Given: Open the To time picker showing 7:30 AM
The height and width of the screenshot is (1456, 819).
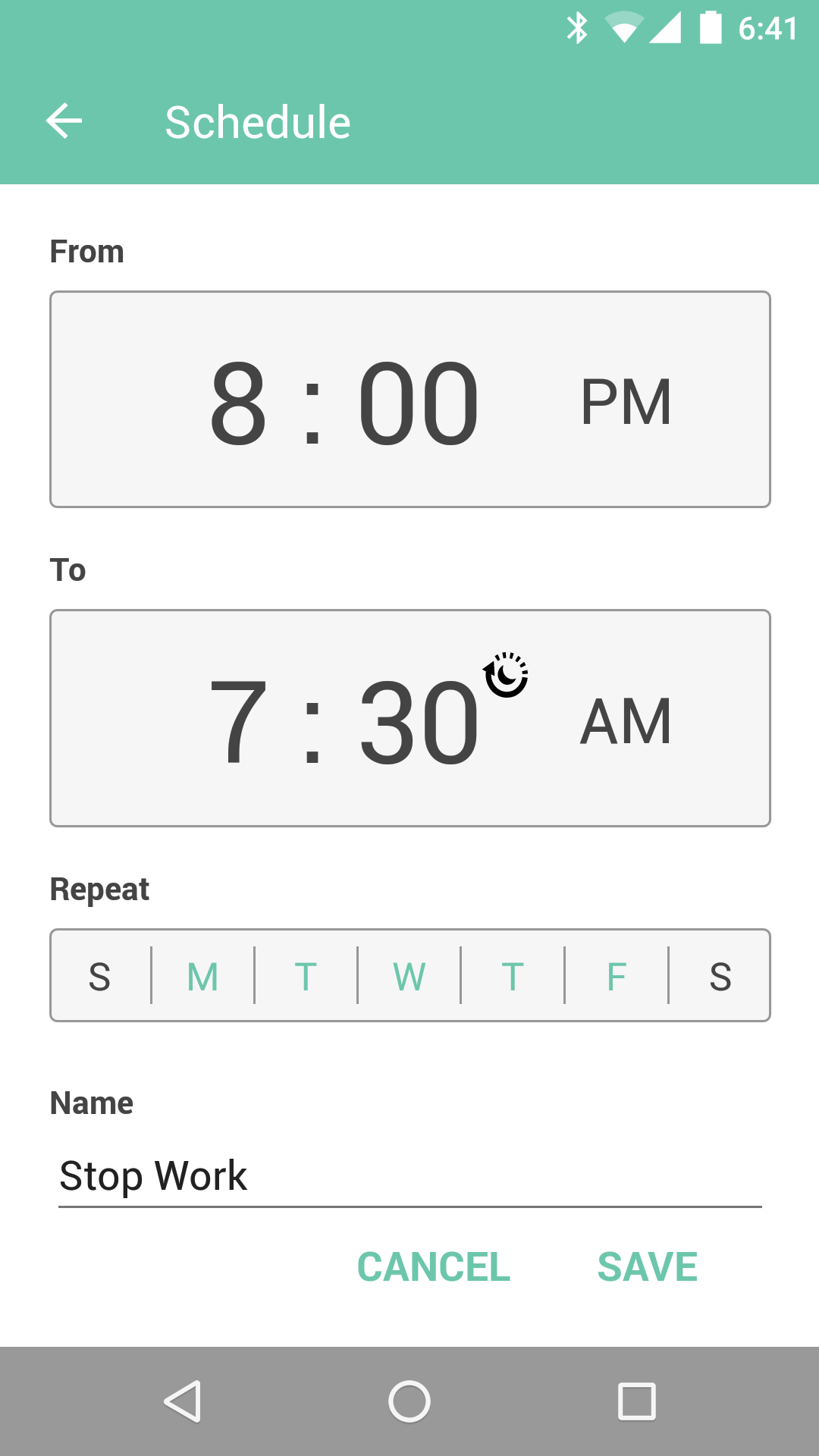Looking at the screenshot, I should 409,718.
